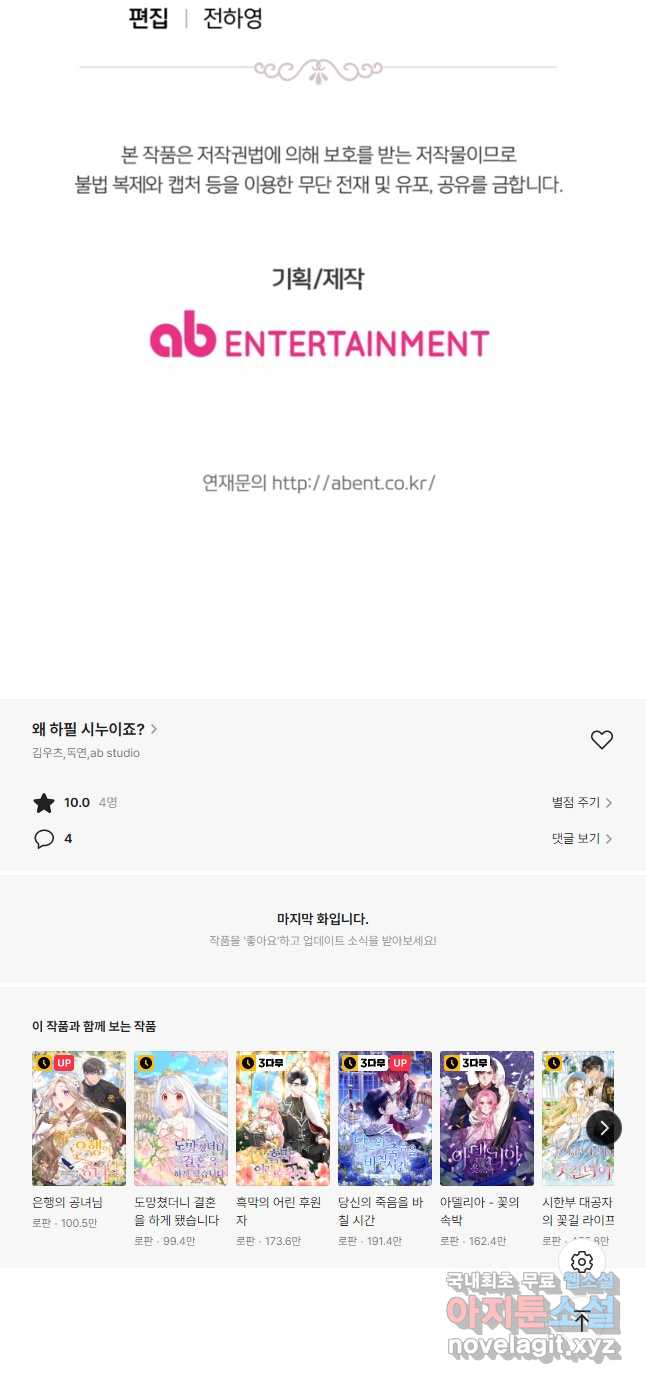The width and height of the screenshot is (646, 1384).
Task: Open the 왜 하필 시누이죠? series page
Action: pyautogui.click(x=95, y=729)
